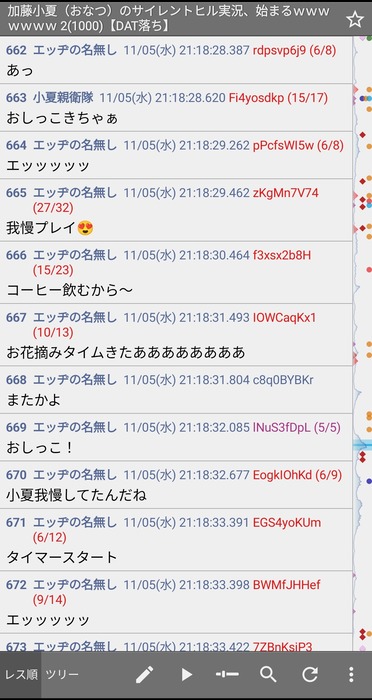Image resolution: width=372 pixels, height=700 pixels.
Task: Select ID zKgMn7V74 on post 665
Action: point(285,193)
